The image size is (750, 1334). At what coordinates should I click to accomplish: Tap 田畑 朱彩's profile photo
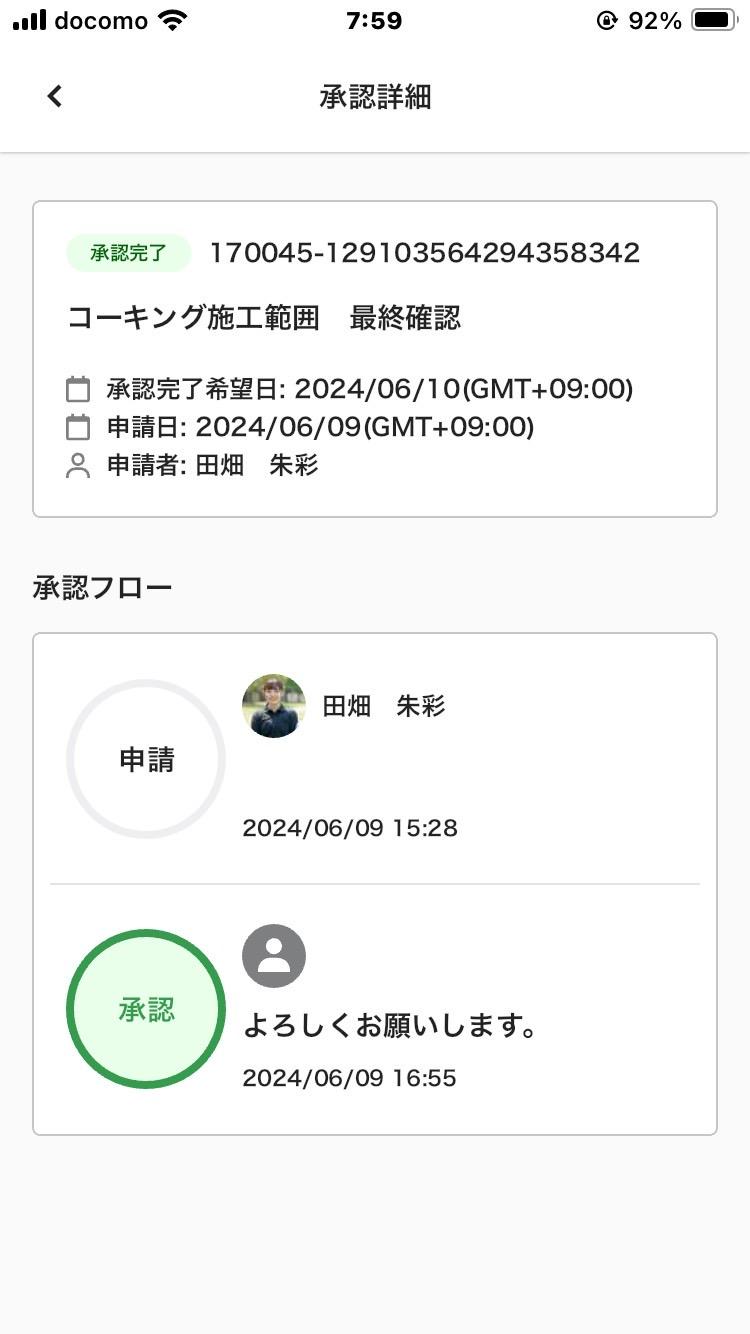[x=273, y=706]
